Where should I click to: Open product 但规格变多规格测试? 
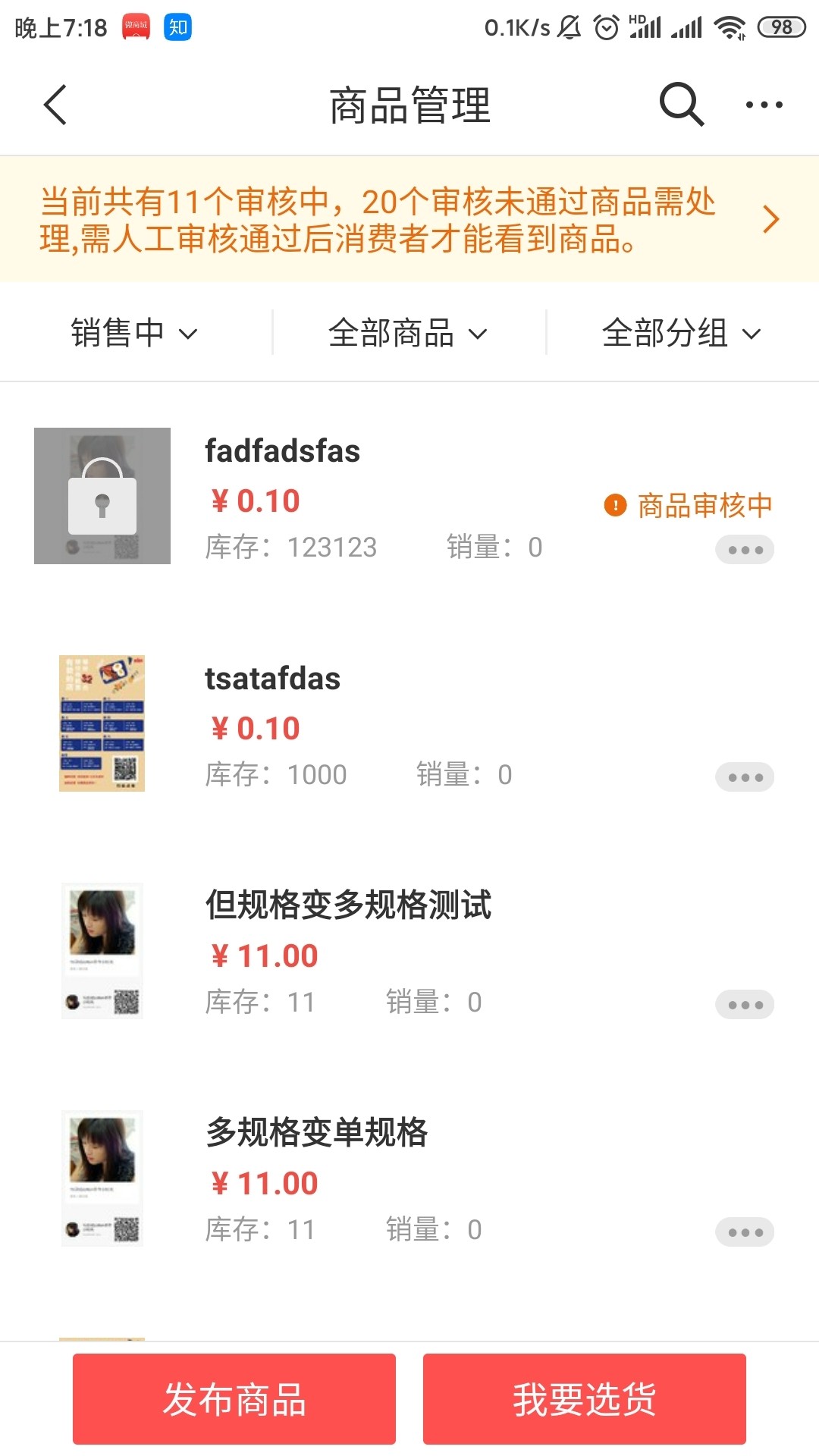pos(349,905)
